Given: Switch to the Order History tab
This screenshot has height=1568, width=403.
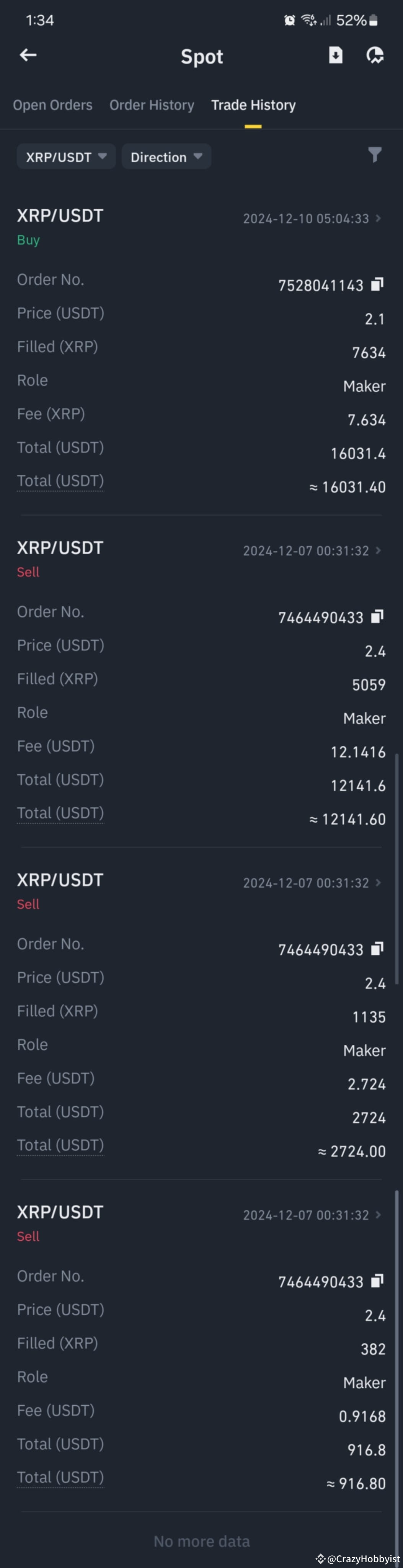Looking at the screenshot, I should 152,105.
